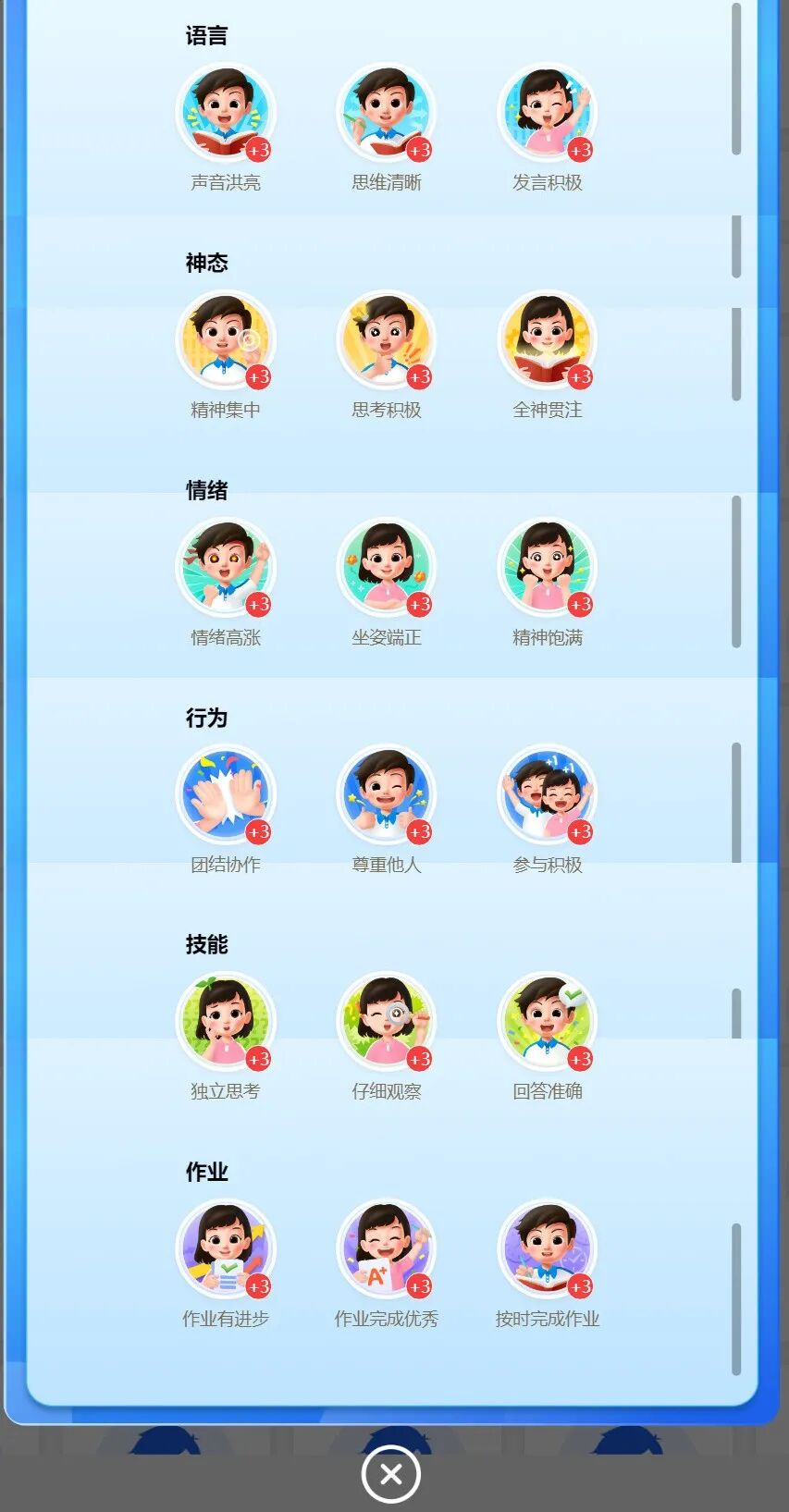Give the 尊重他人 badge
This screenshot has width=789, height=1512.
pyautogui.click(x=386, y=795)
